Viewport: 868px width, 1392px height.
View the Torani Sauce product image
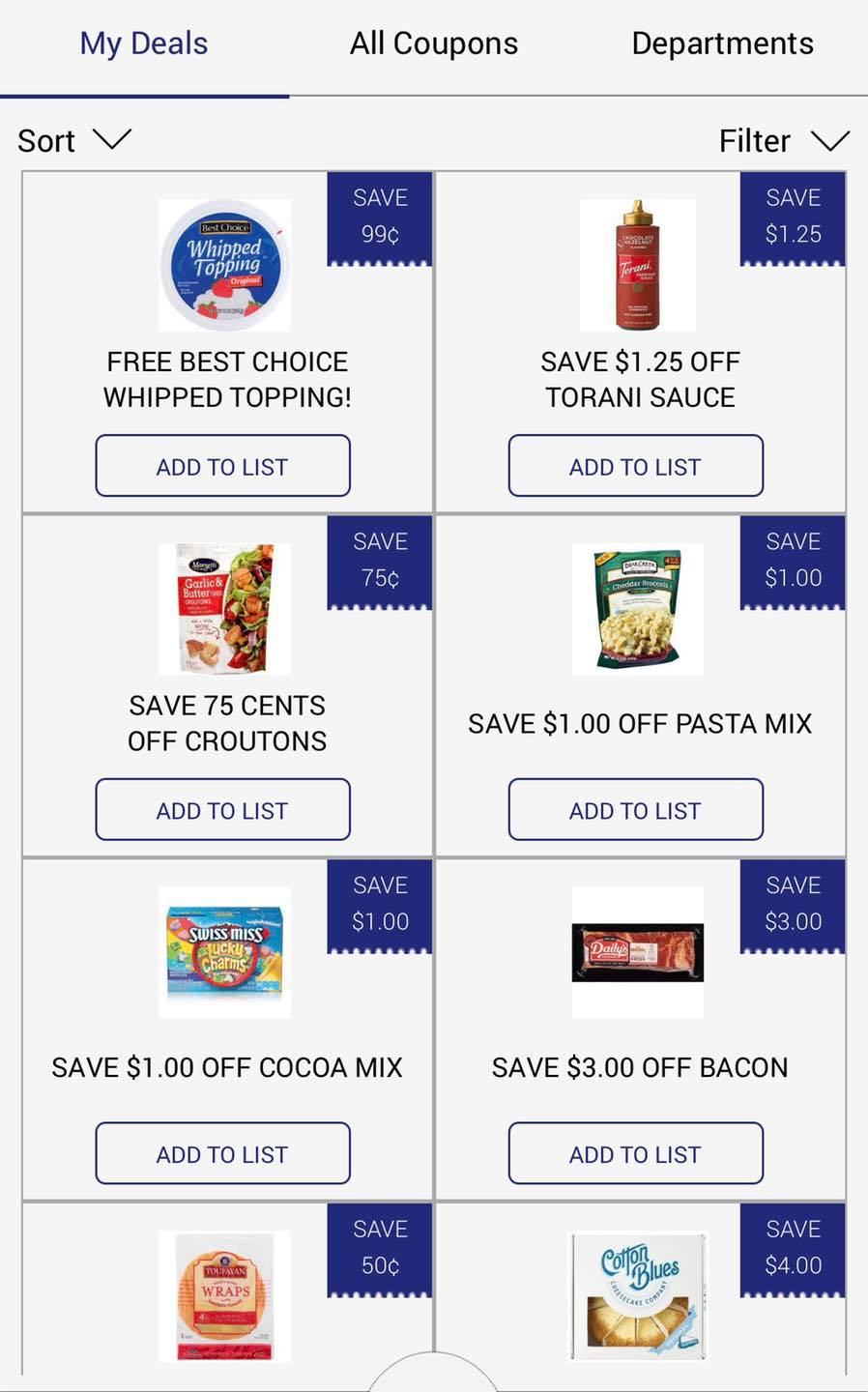coord(637,266)
